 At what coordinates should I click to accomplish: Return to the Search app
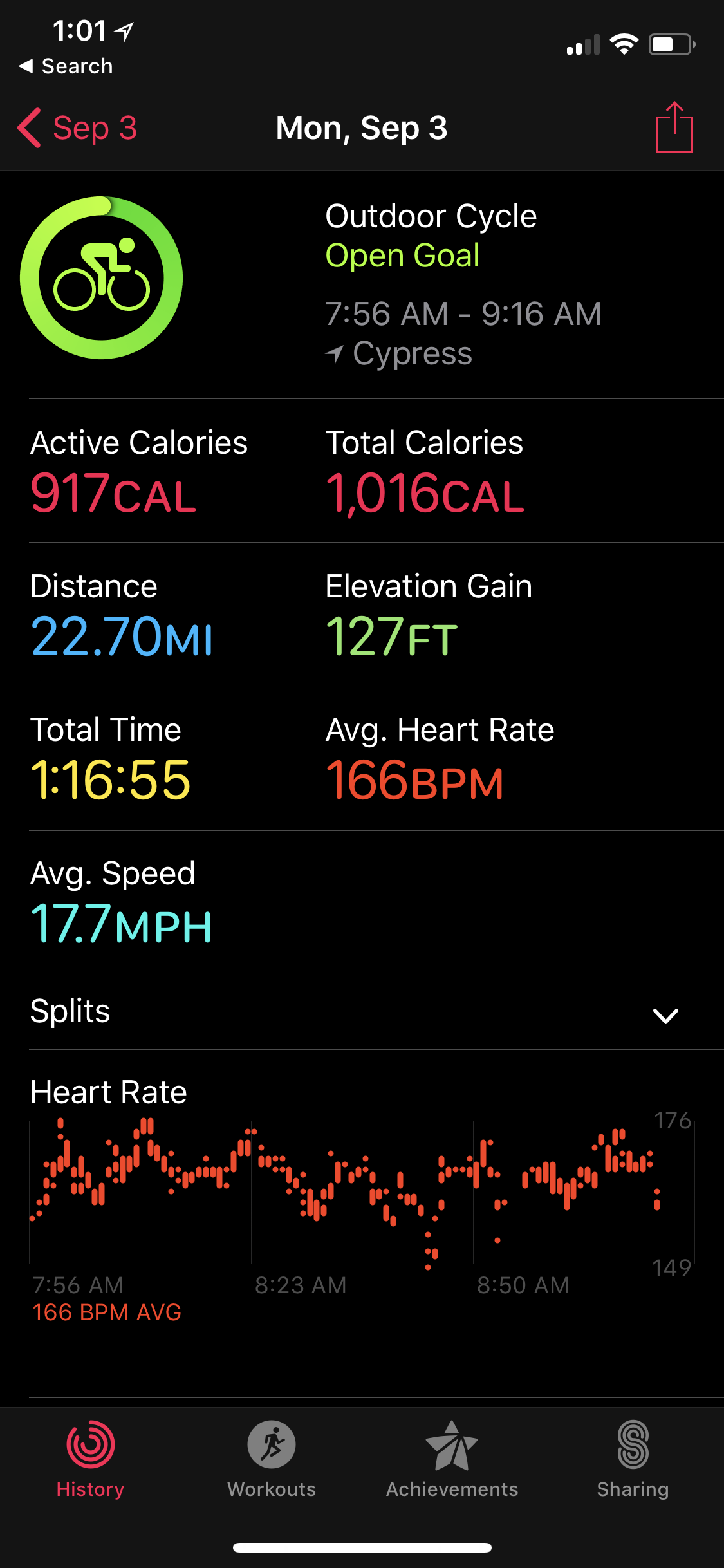66,66
